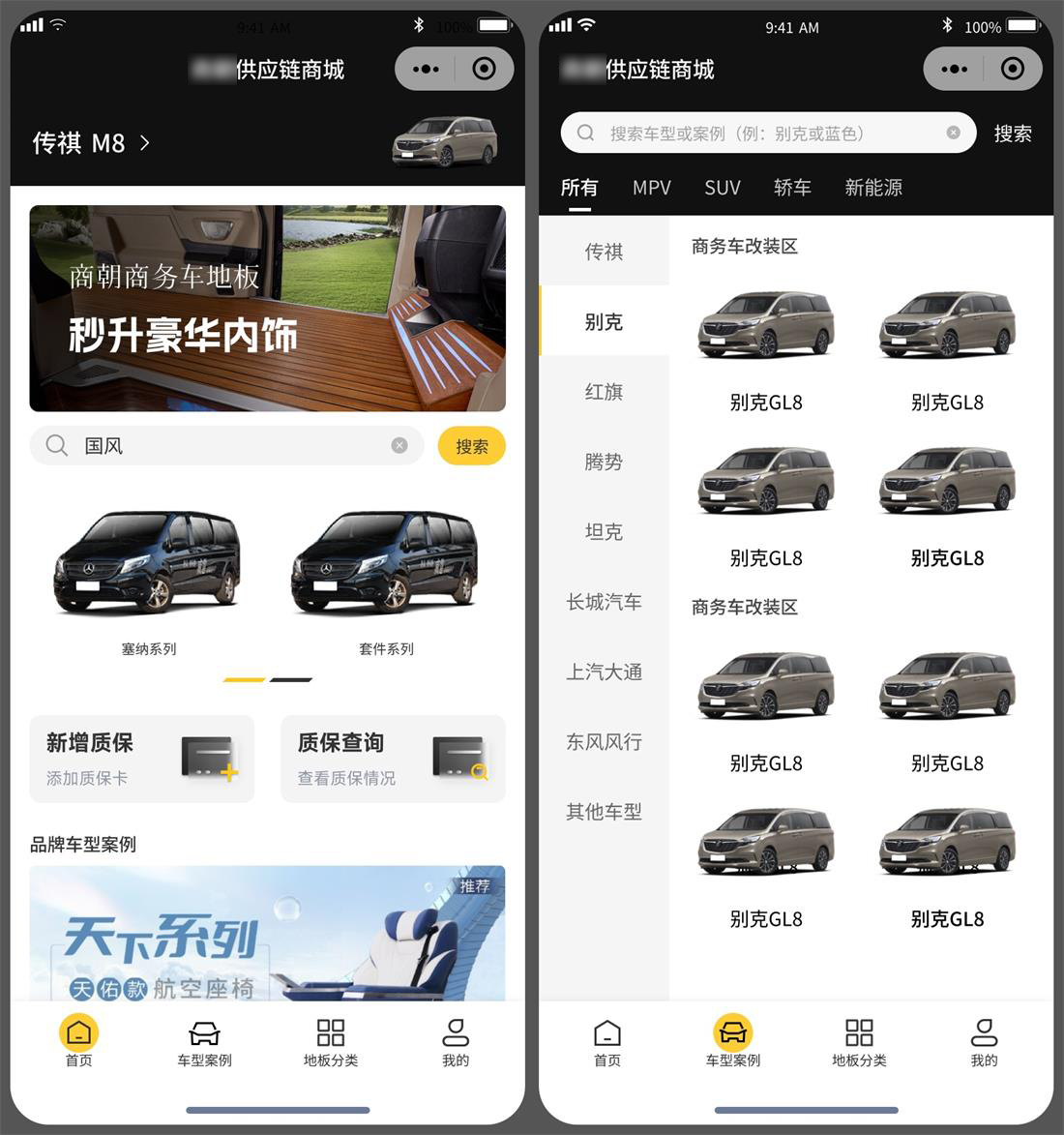The image size is (1064, 1135).
Task: Tap the yellow 搜索 button
Action: (471, 446)
